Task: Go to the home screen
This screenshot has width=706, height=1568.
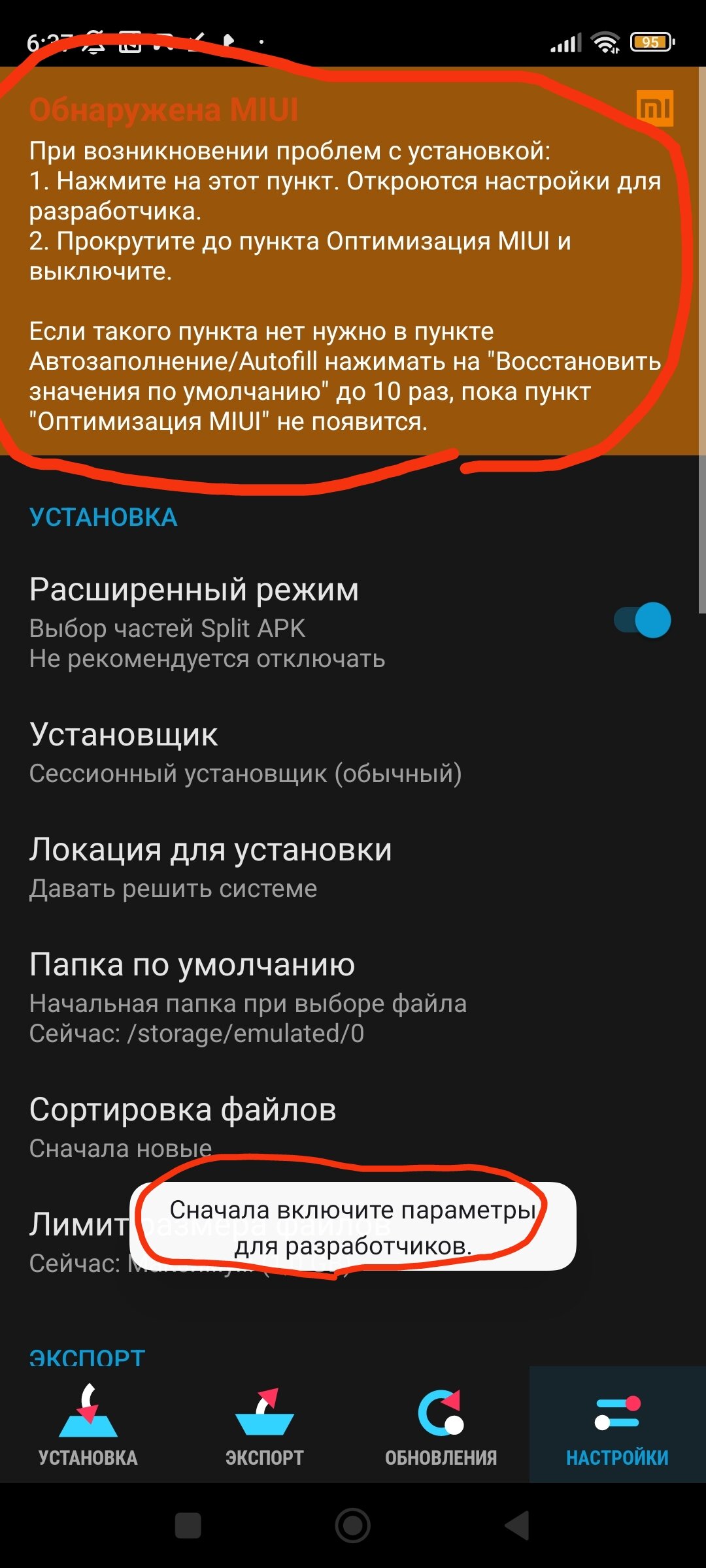Action: coord(353,1526)
